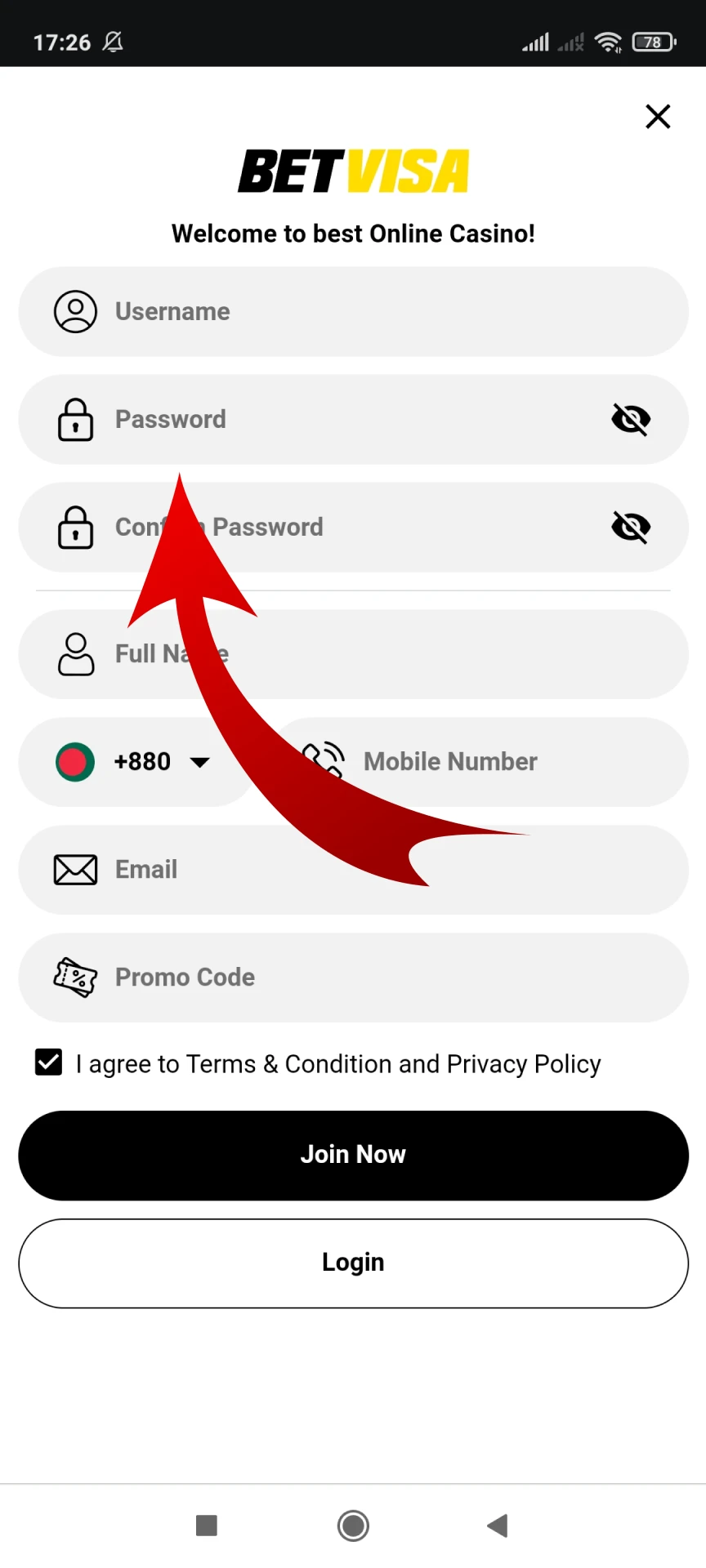Submit registration with Join Now

(353, 1155)
